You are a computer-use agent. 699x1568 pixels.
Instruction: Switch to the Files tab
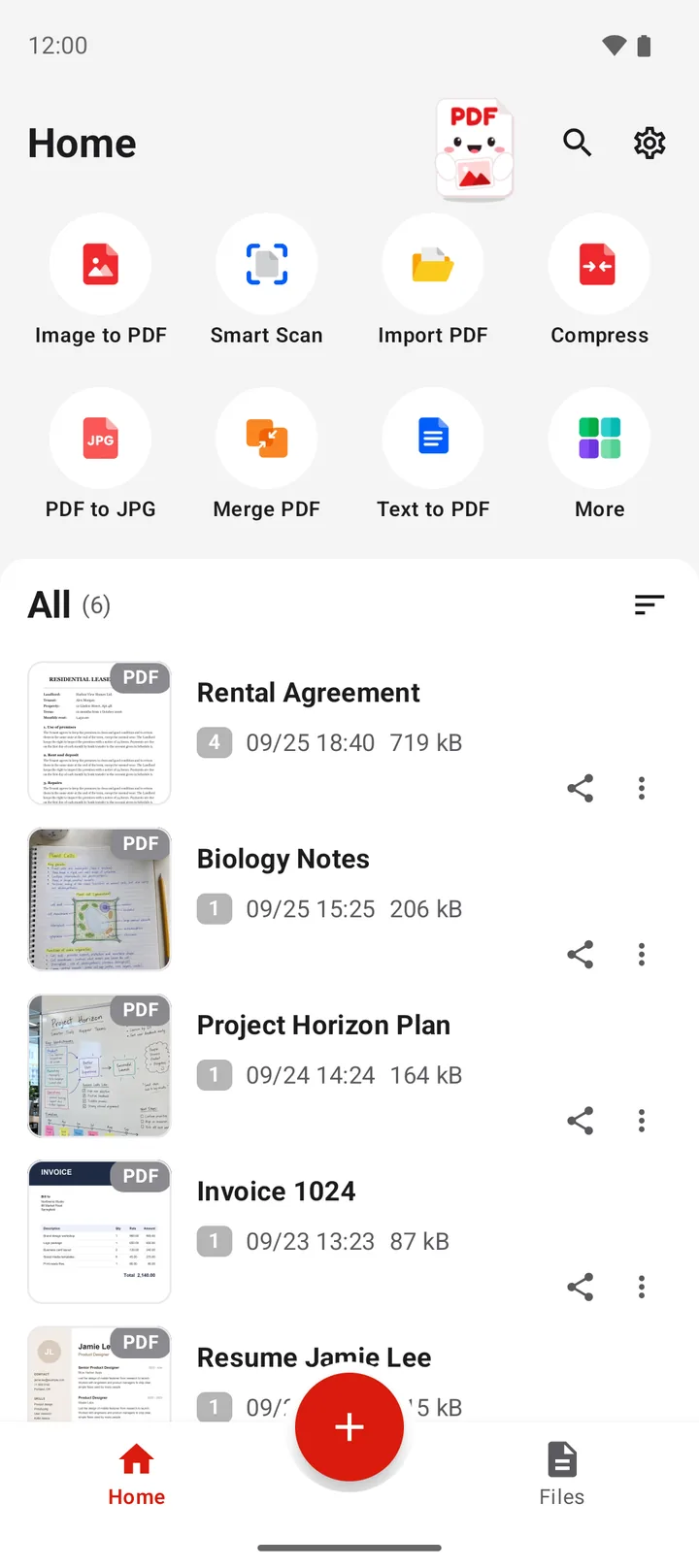(562, 1474)
